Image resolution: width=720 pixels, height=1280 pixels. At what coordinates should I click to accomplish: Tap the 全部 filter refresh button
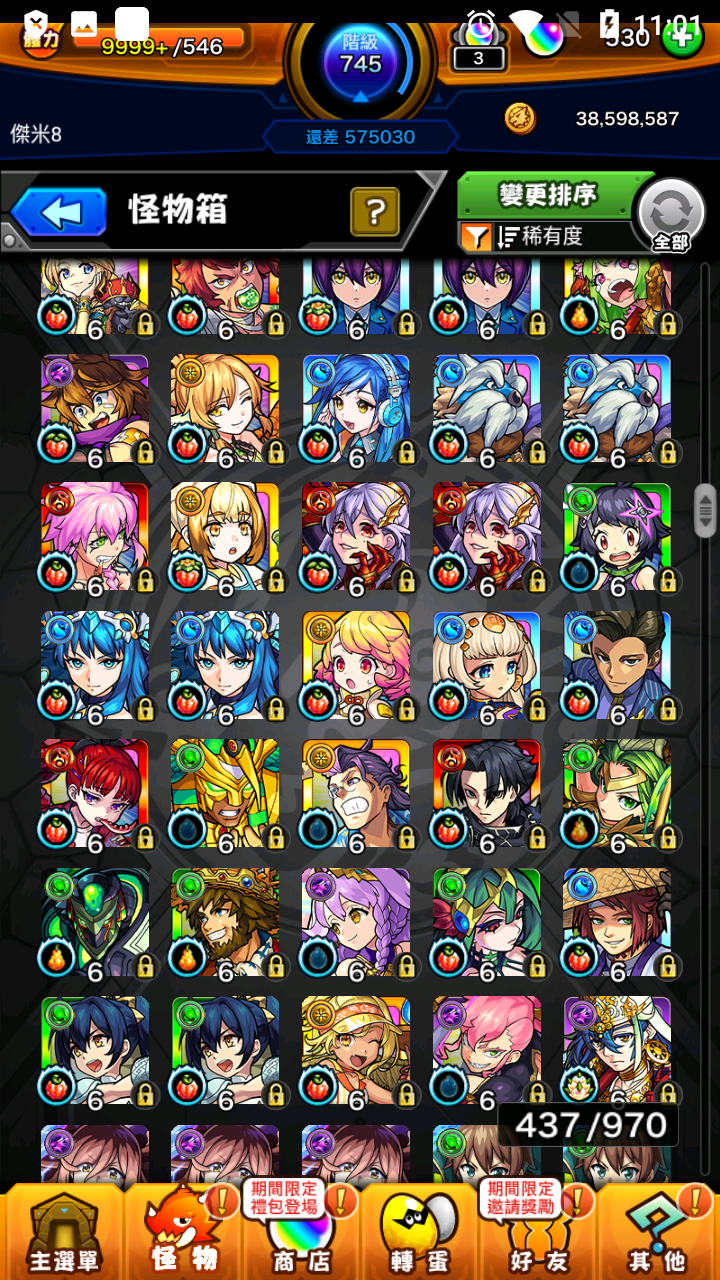click(671, 215)
